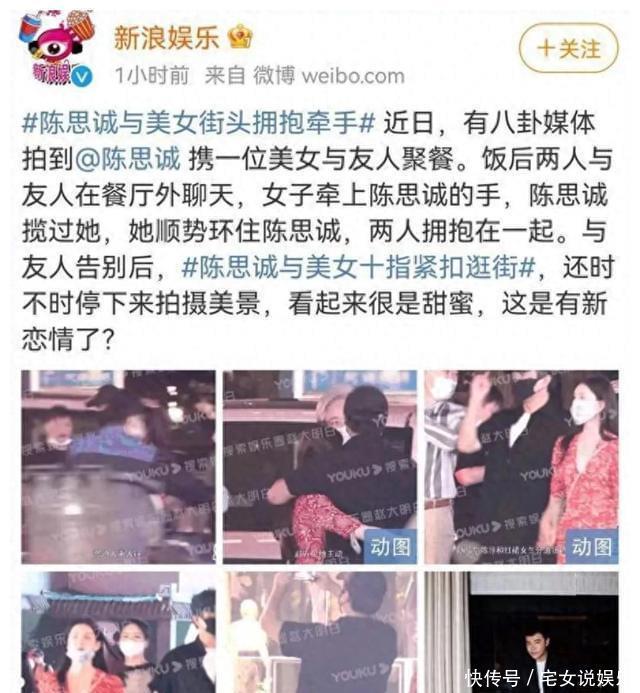This screenshot has width=640, height=693.
Task: View the first photo in the post
Action: pos(118,466)
